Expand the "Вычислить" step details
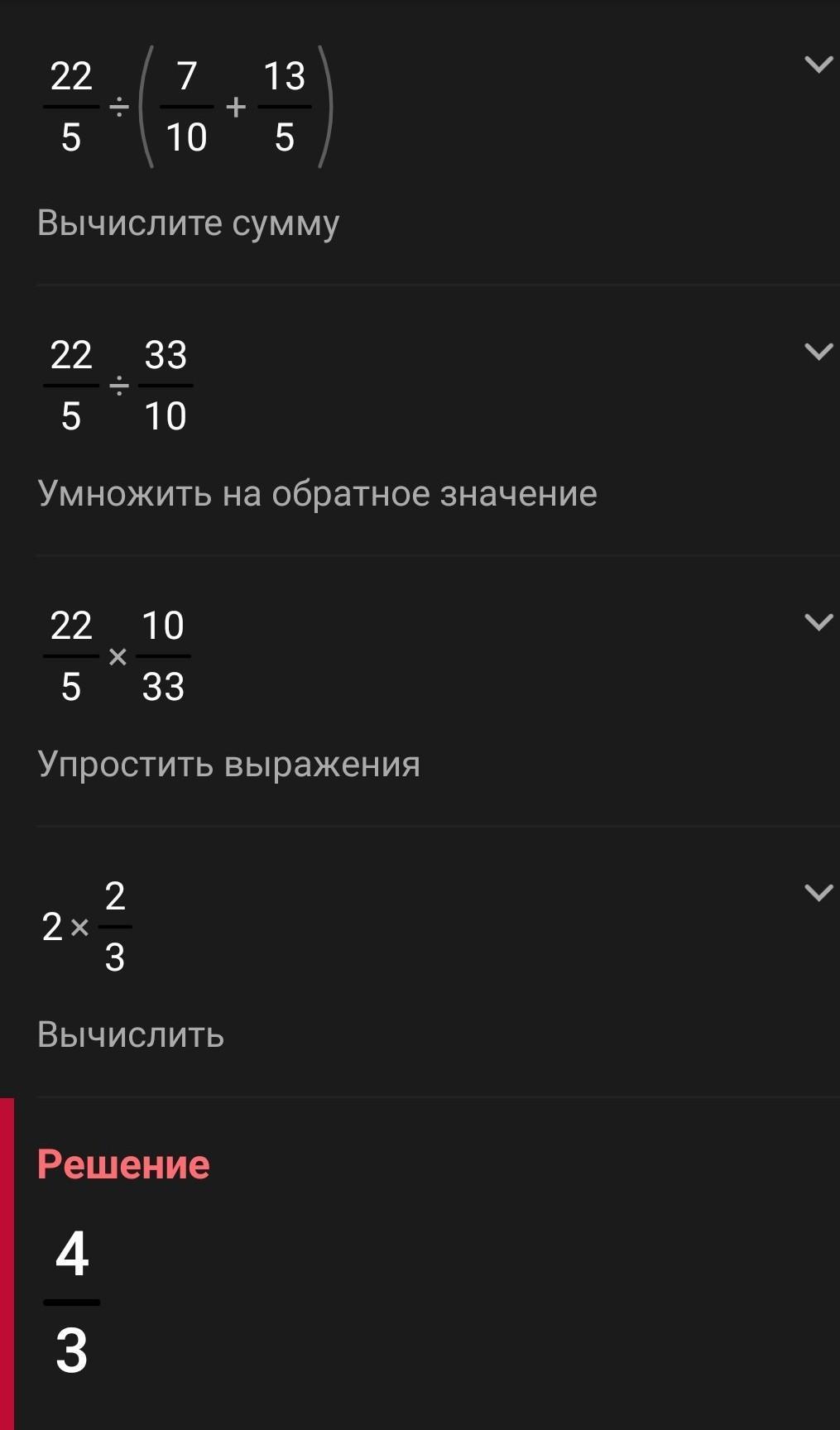This screenshot has height=1430, width=840. (x=818, y=892)
